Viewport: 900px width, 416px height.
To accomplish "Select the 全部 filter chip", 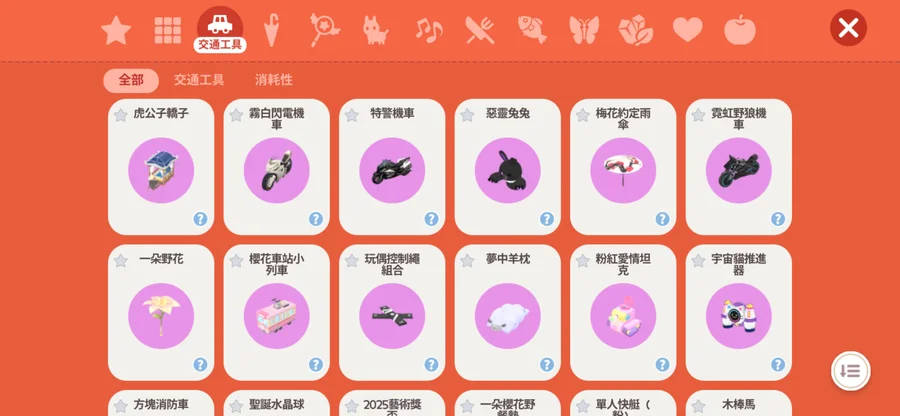I will (x=131, y=80).
